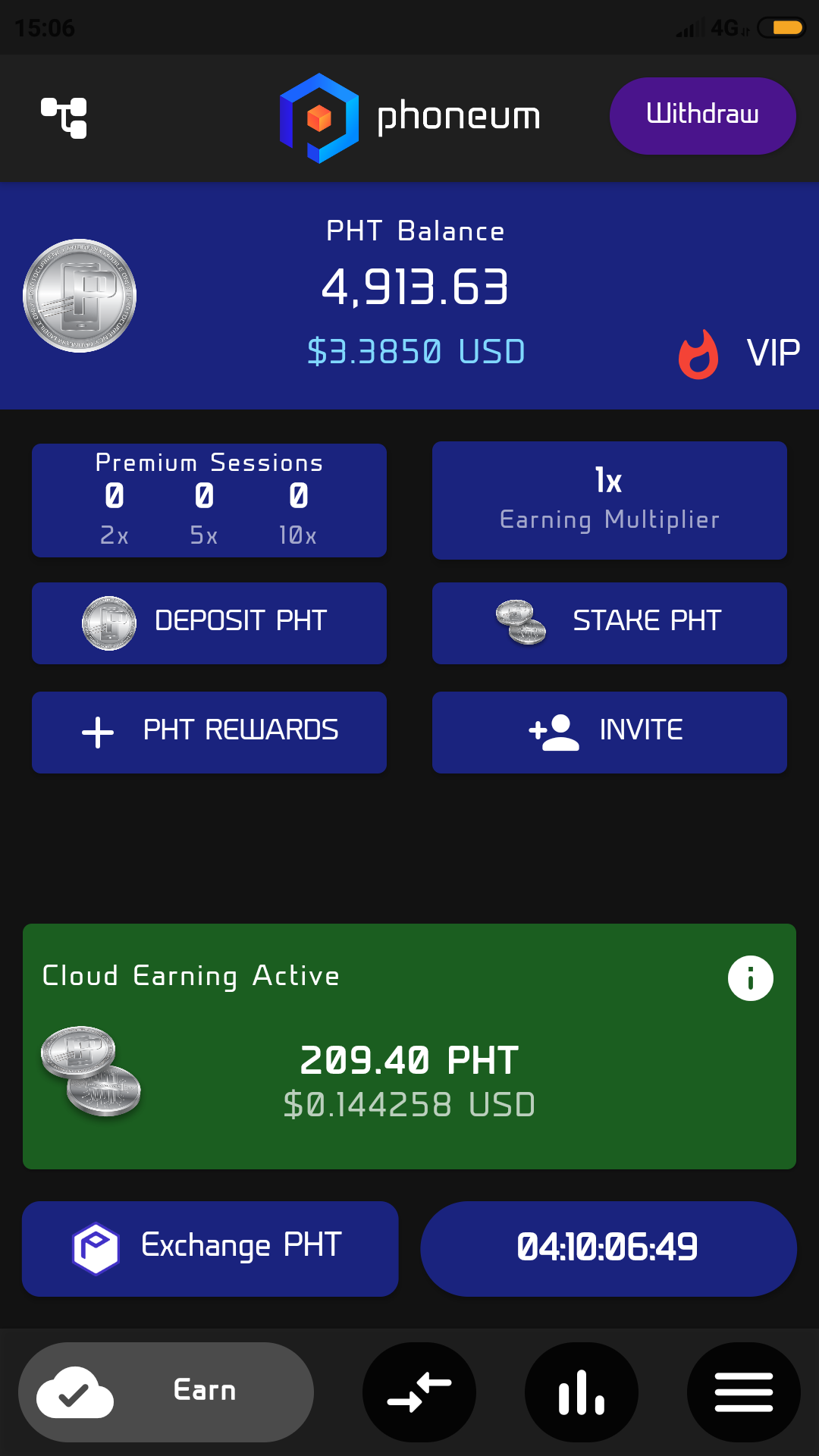Open PHT REWARDS
Screen dimensions: 819x1456
pos(209,733)
